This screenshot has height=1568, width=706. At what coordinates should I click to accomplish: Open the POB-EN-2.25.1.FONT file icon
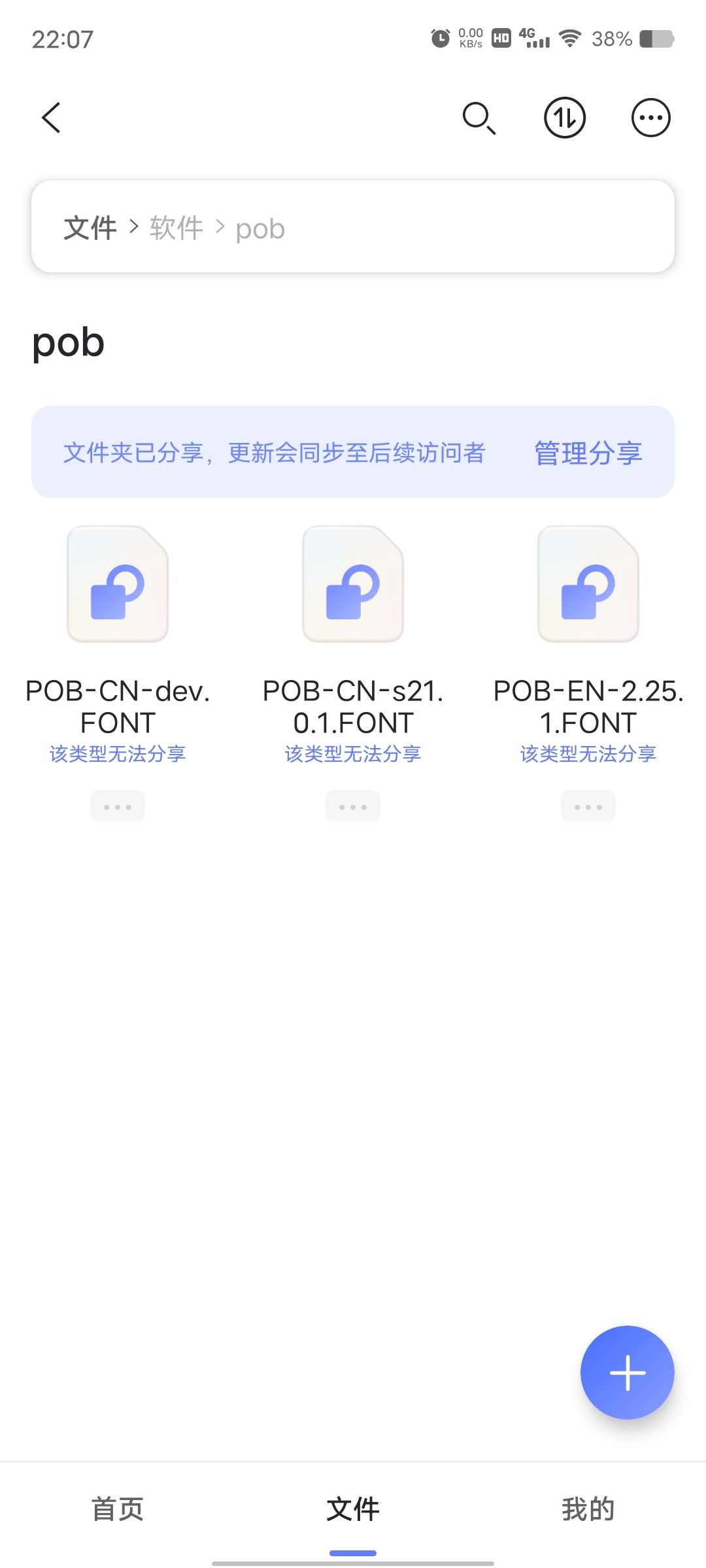point(587,583)
